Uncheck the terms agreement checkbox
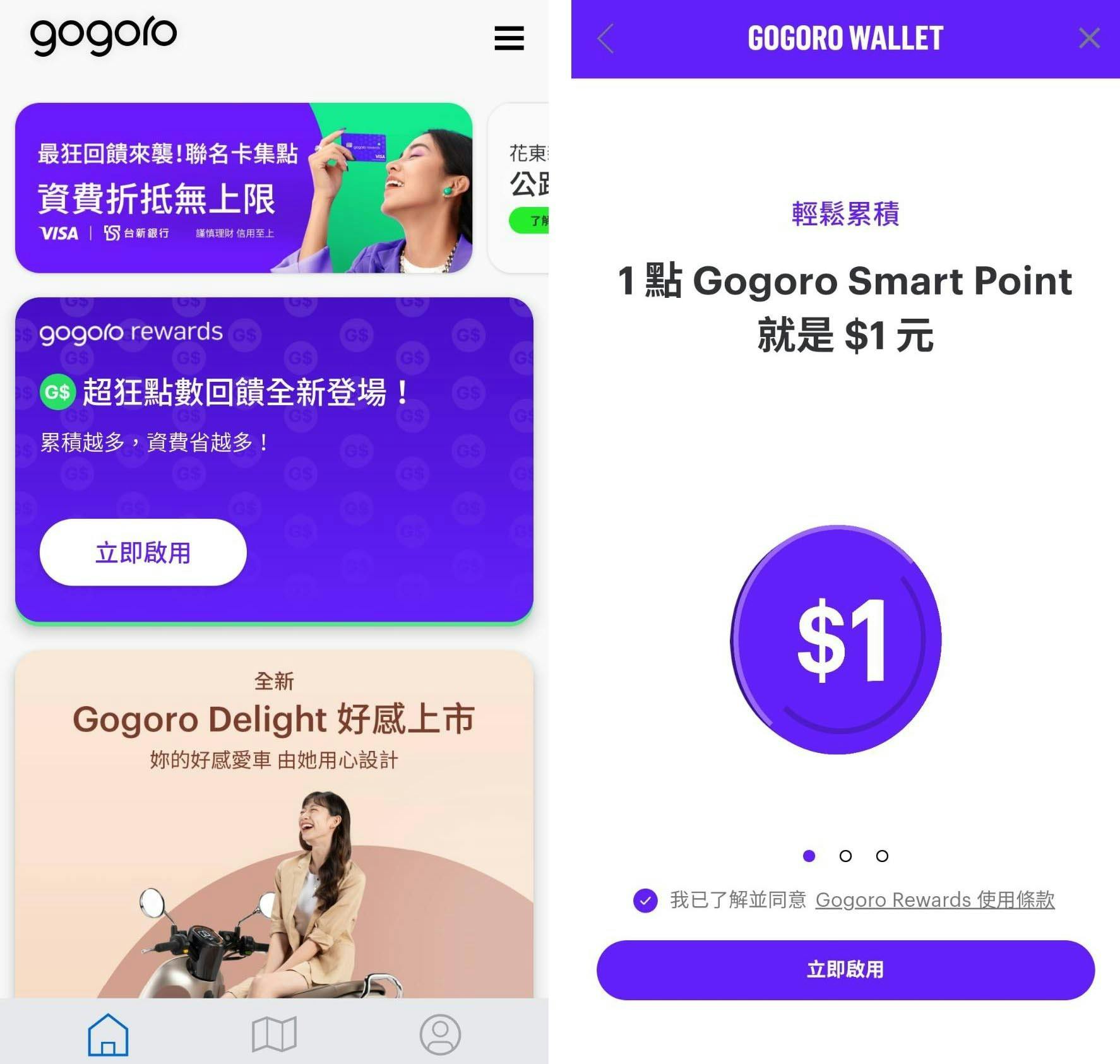This screenshot has width=1120, height=1064. [x=645, y=901]
